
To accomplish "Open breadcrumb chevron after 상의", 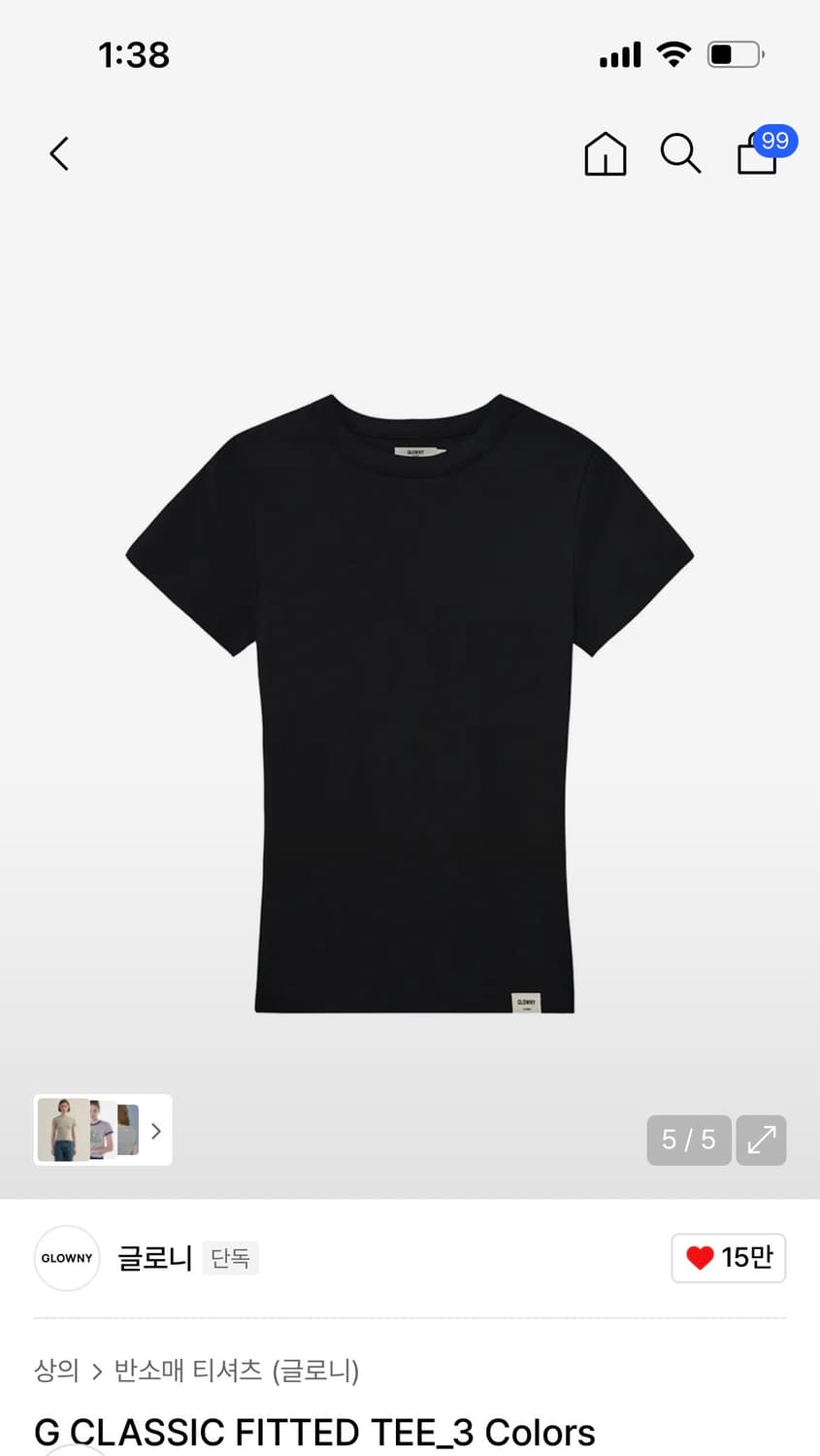I will [x=95, y=1372].
